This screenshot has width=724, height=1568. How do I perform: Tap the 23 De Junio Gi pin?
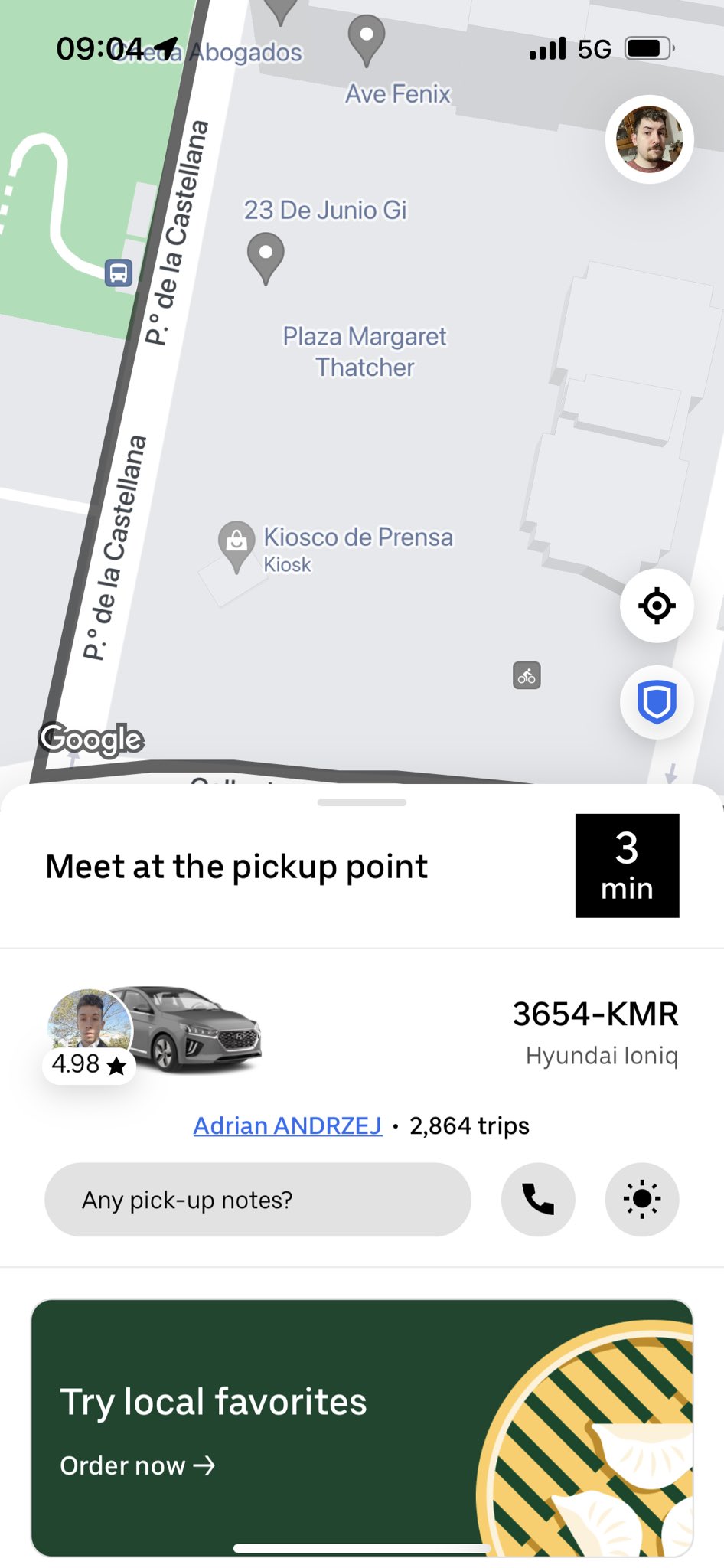click(x=266, y=256)
